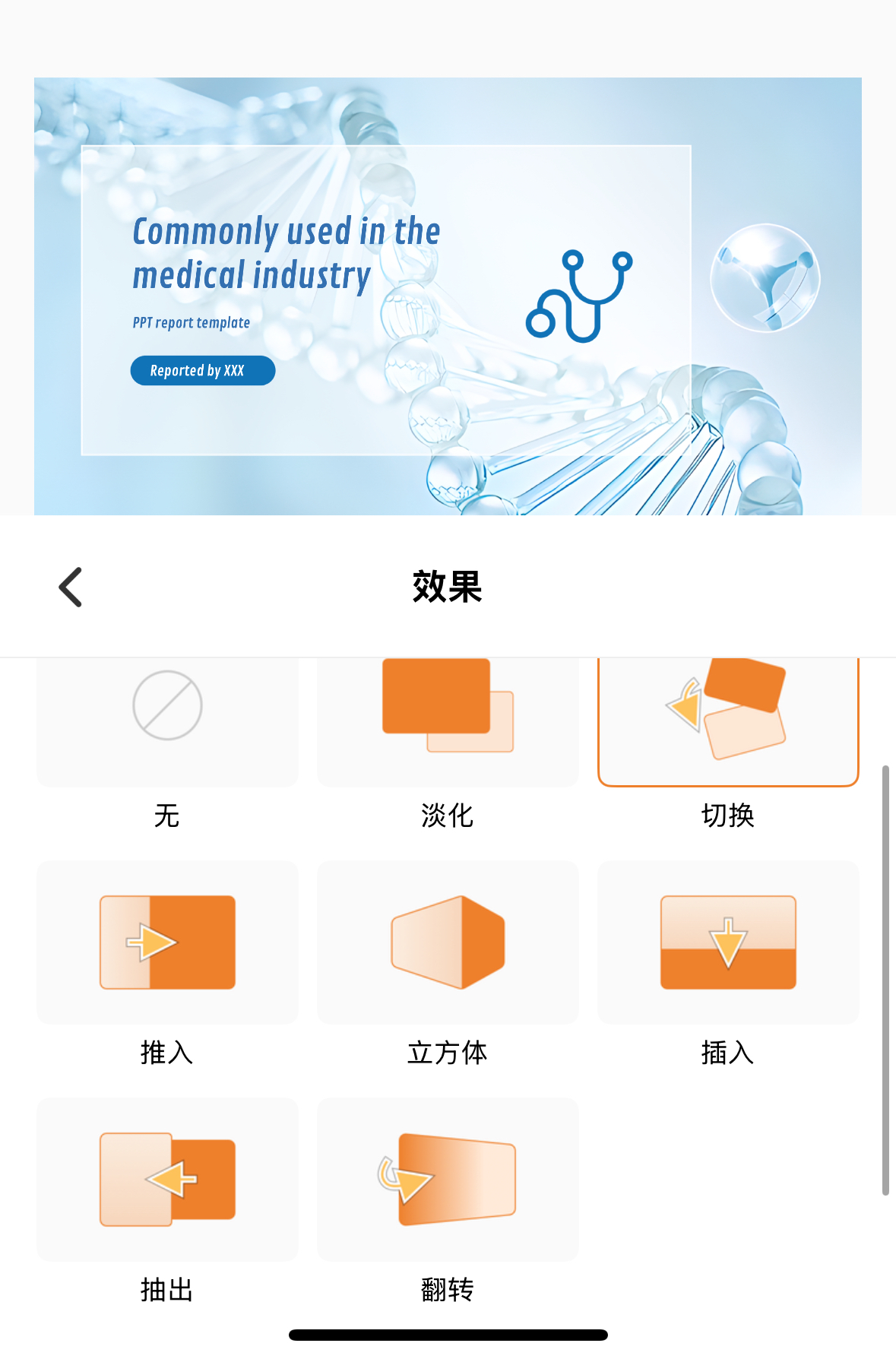Tap the back chevron to leave 效果 panel

point(70,588)
